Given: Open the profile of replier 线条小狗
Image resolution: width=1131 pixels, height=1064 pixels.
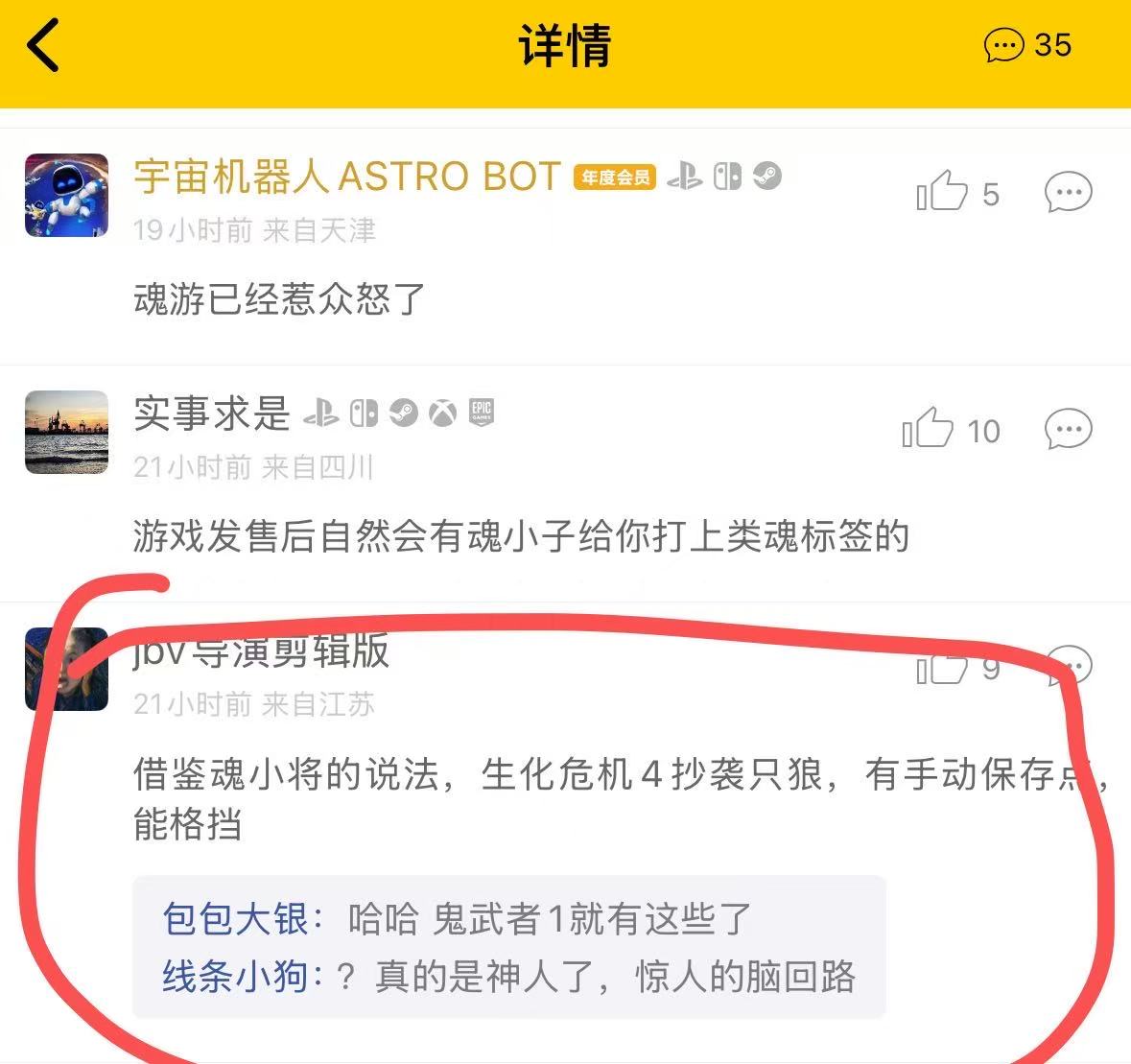Looking at the screenshot, I should coord(235,977).
